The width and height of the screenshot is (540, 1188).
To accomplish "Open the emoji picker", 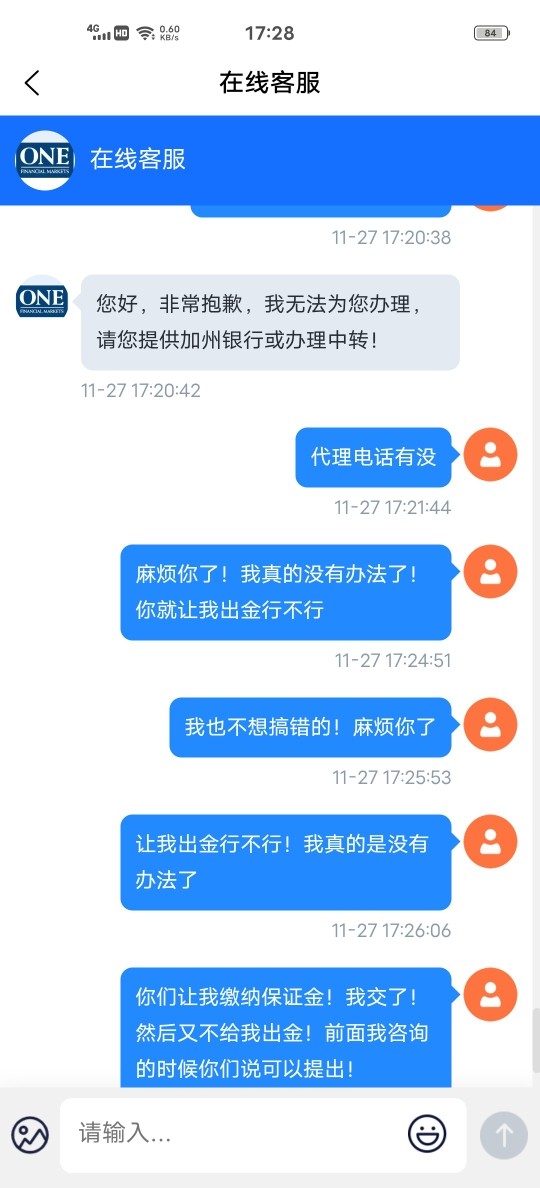I will (x=427, y=1134).
